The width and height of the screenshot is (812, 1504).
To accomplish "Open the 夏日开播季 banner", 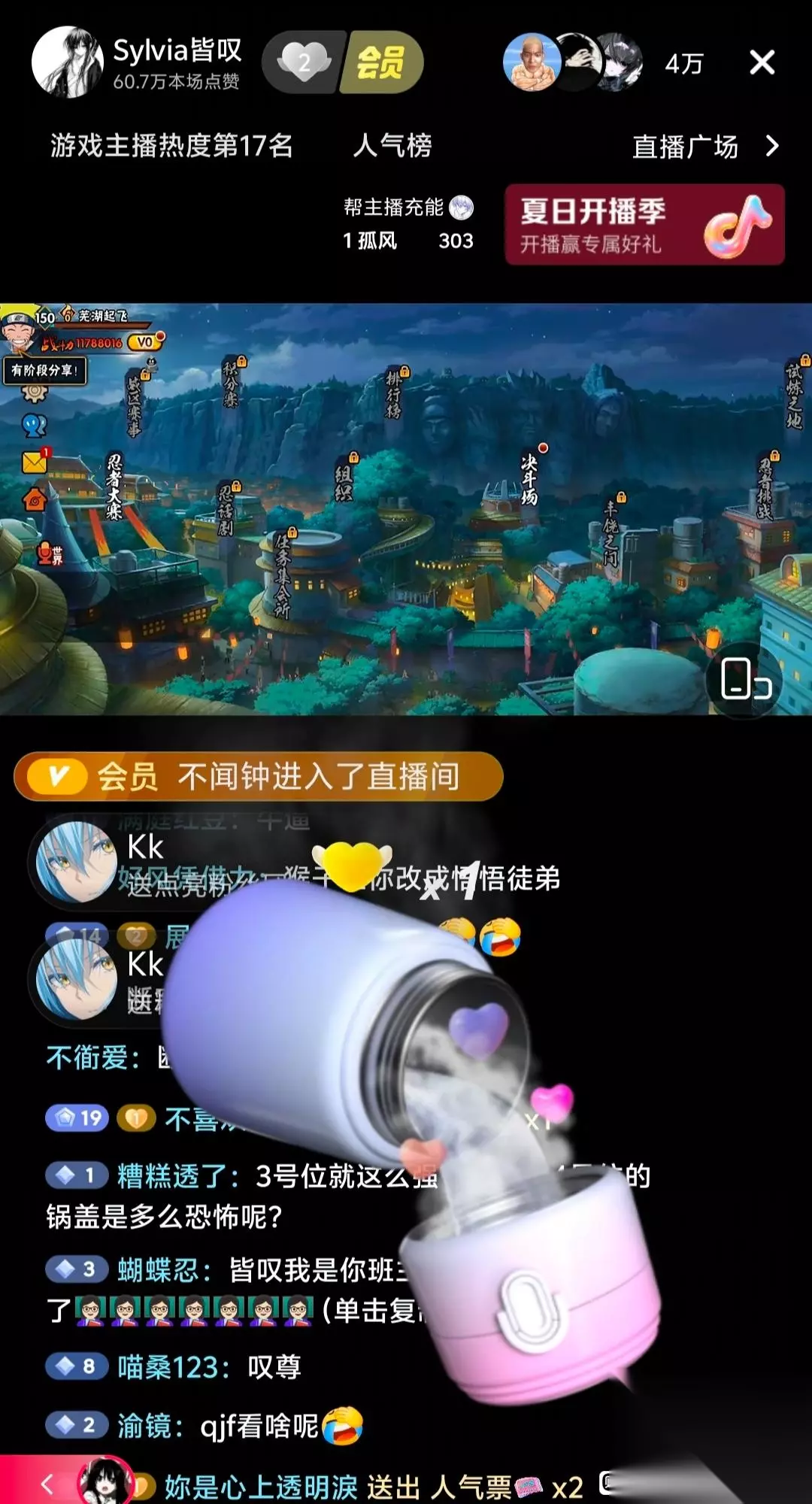I will click(x=644, y=225).
